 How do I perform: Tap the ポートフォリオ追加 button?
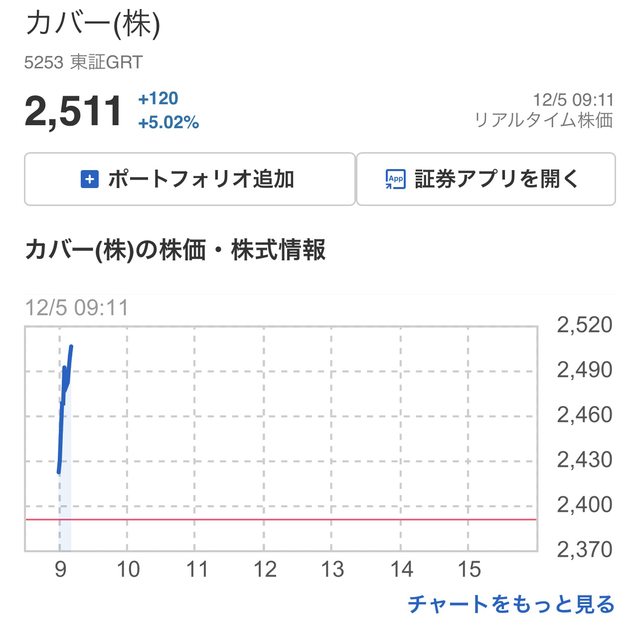pyautogui.click(x=189, y=179)
